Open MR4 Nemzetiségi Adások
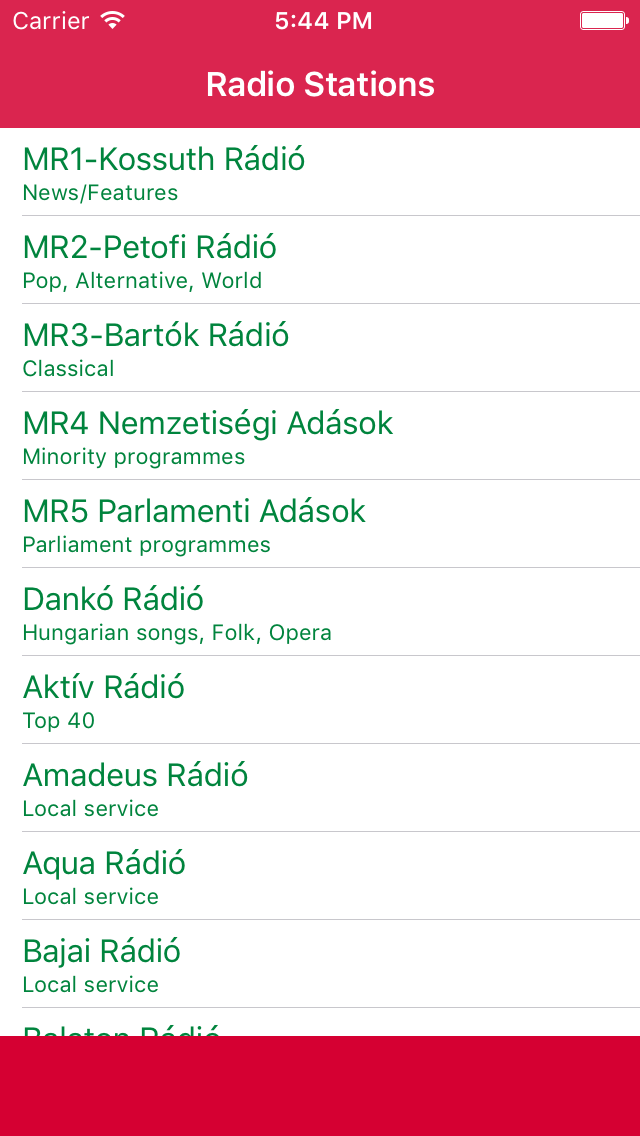Viewport: 640px width, 1136px height. click(320, 436)
